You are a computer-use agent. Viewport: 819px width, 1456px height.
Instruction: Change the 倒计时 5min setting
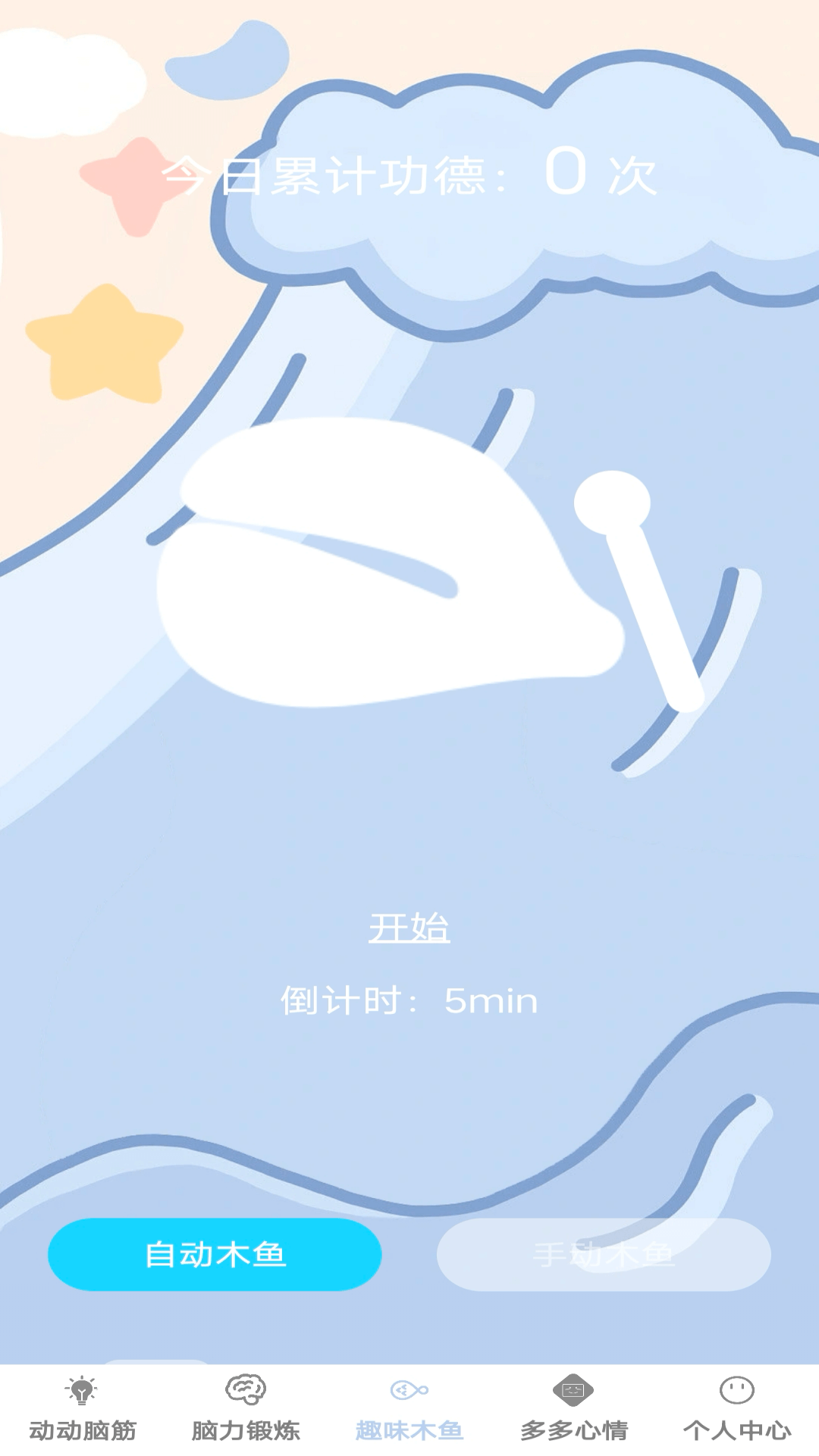[x=409, y=1001]
